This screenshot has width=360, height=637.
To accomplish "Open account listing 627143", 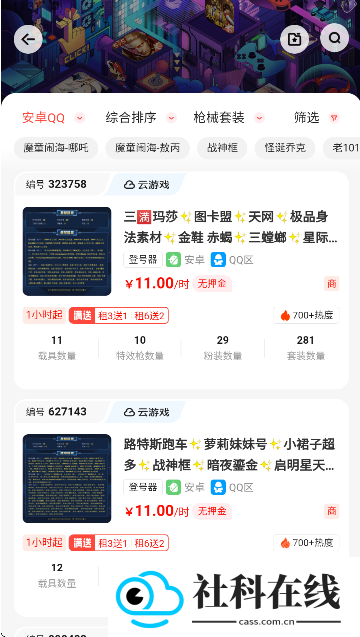I will click(x=182, y=508).
